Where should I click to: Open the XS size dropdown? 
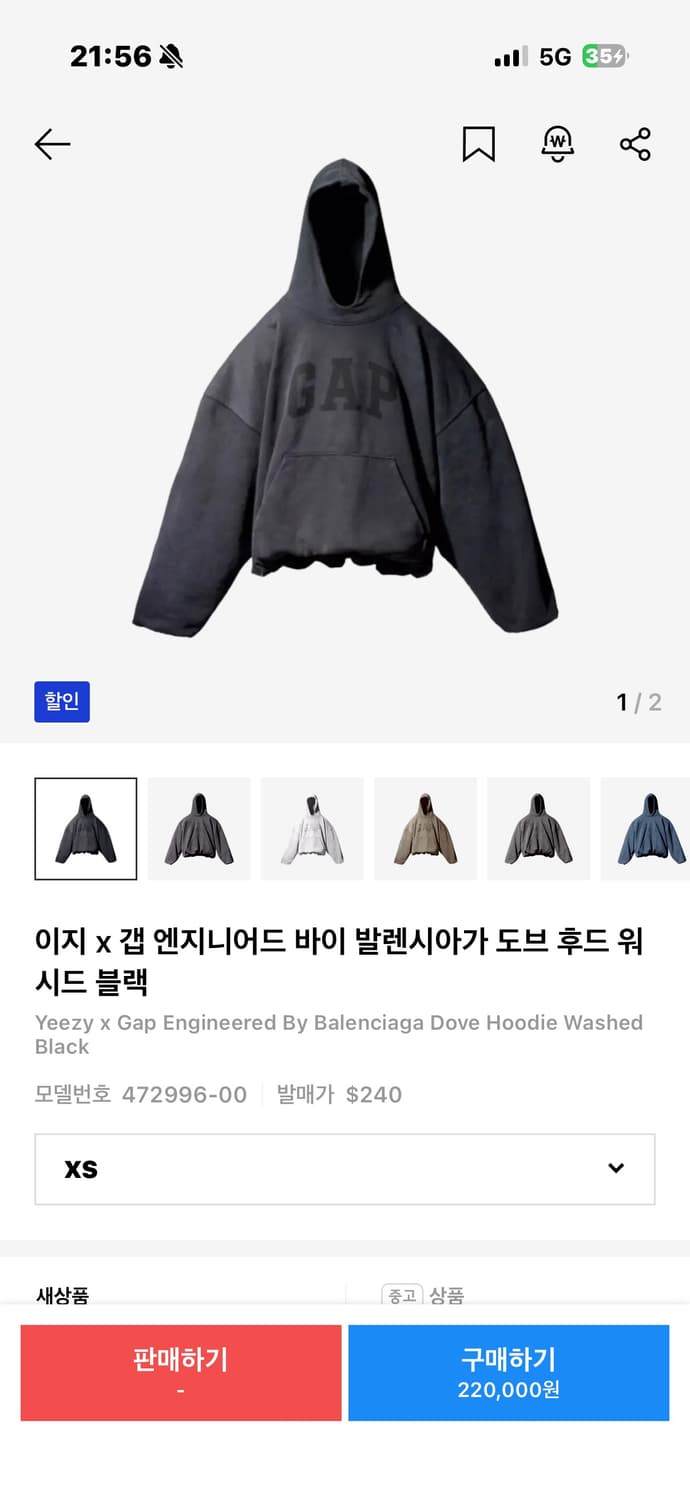pyautogui.click(x=345, y=1169)
